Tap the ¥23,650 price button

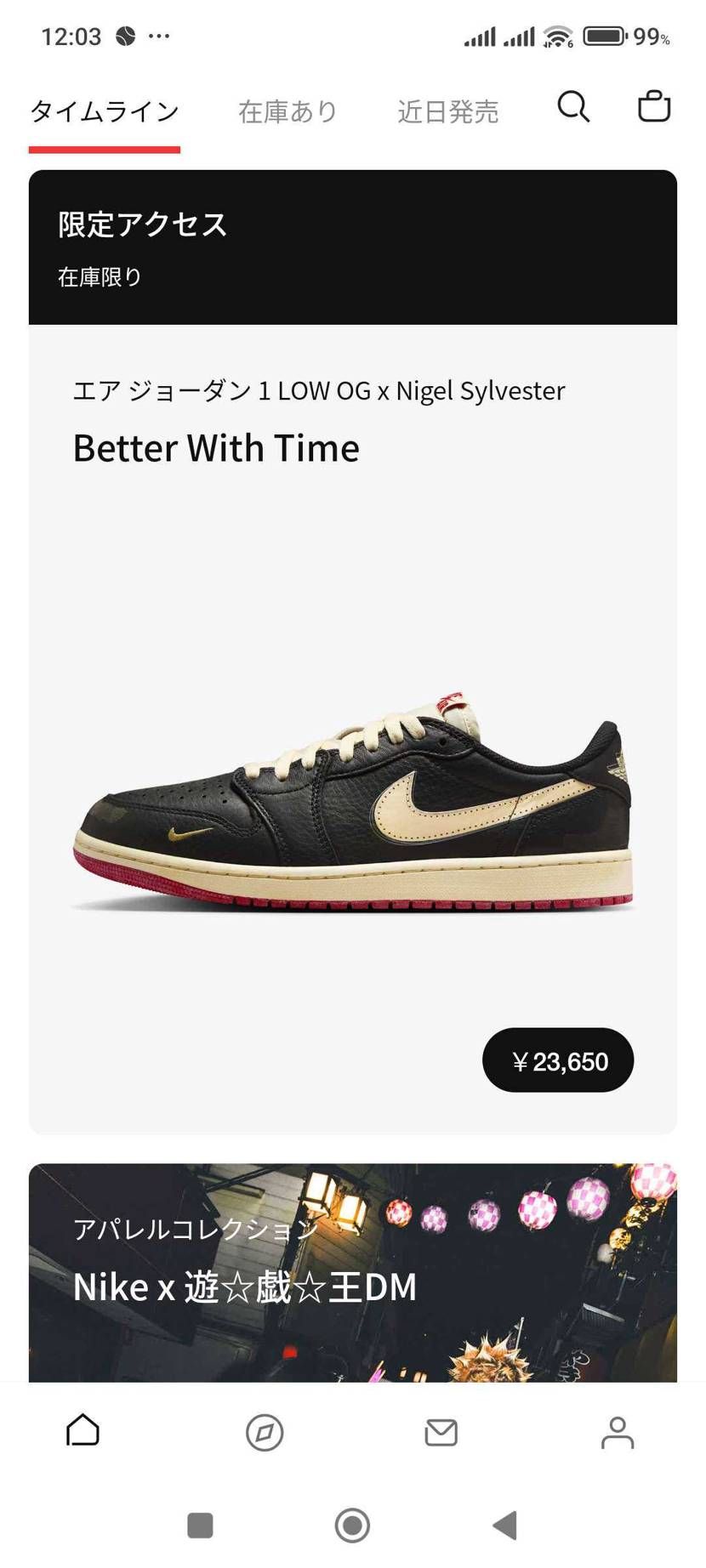point(558,1060)
